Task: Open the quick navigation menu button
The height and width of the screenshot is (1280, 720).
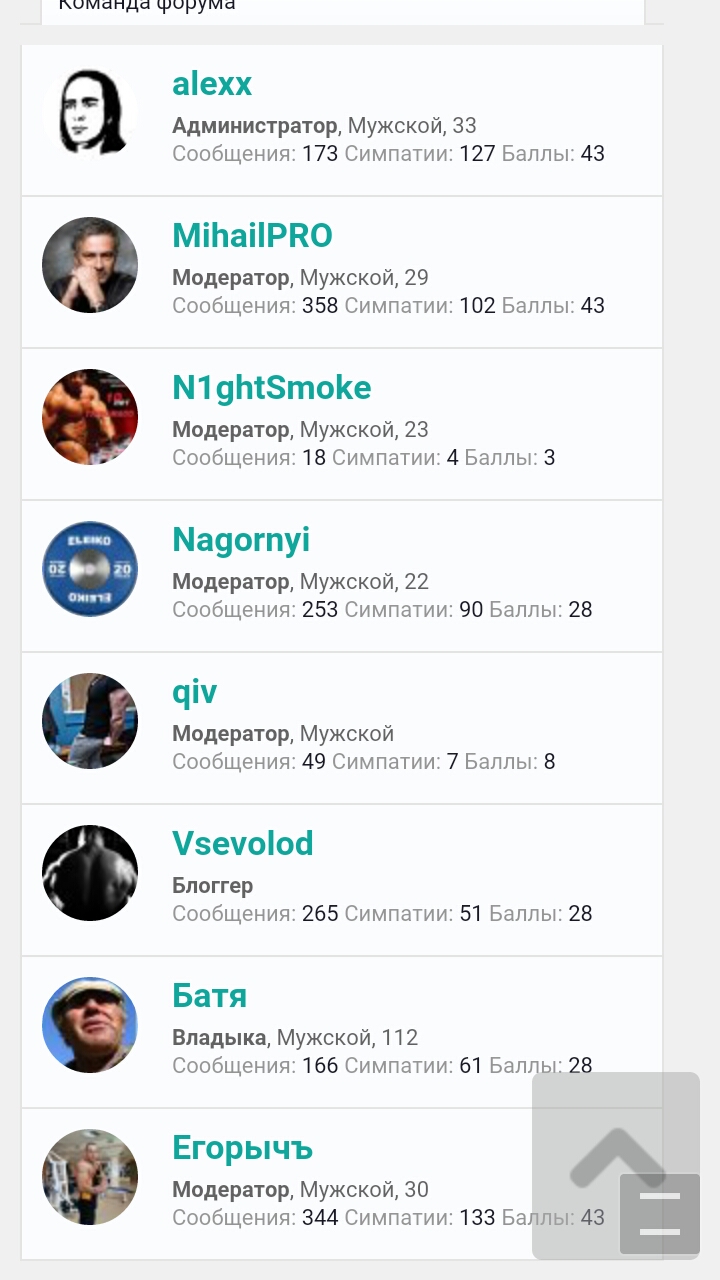Action: click(x=660, y=1214)
